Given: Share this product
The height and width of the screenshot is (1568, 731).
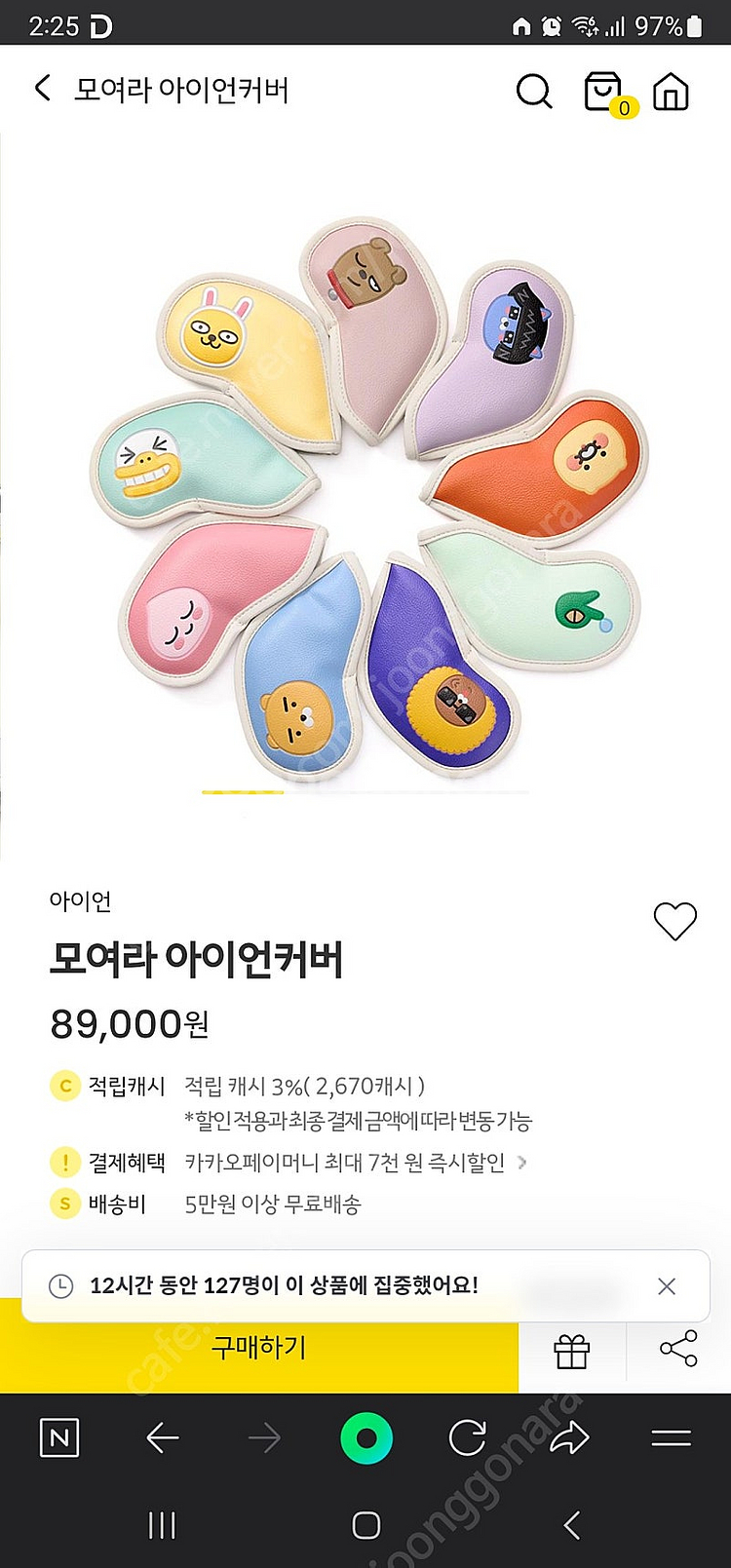Looking at the screenshot, I should click(x=678, y=1349).
